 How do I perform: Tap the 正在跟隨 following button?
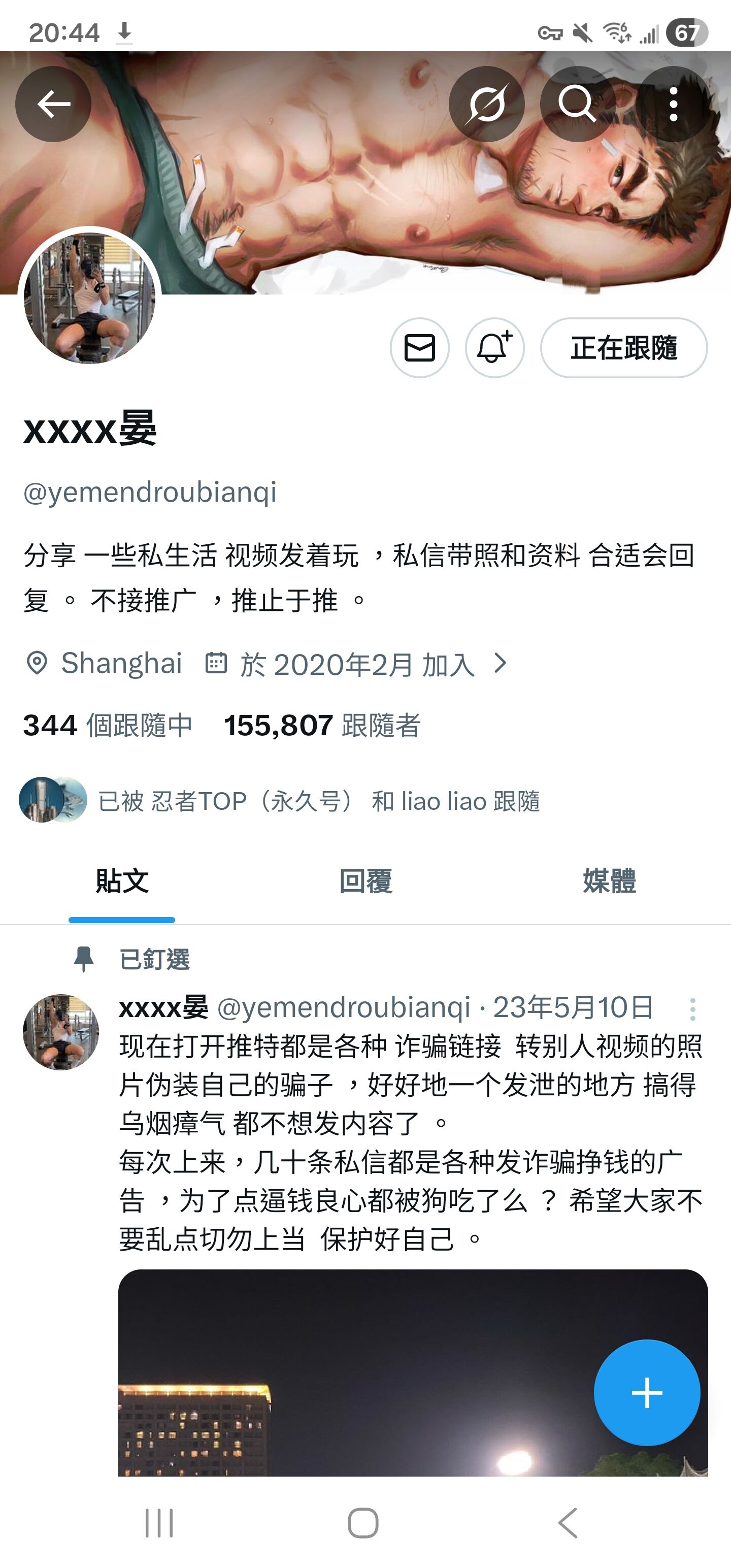(x=623, y=348)
